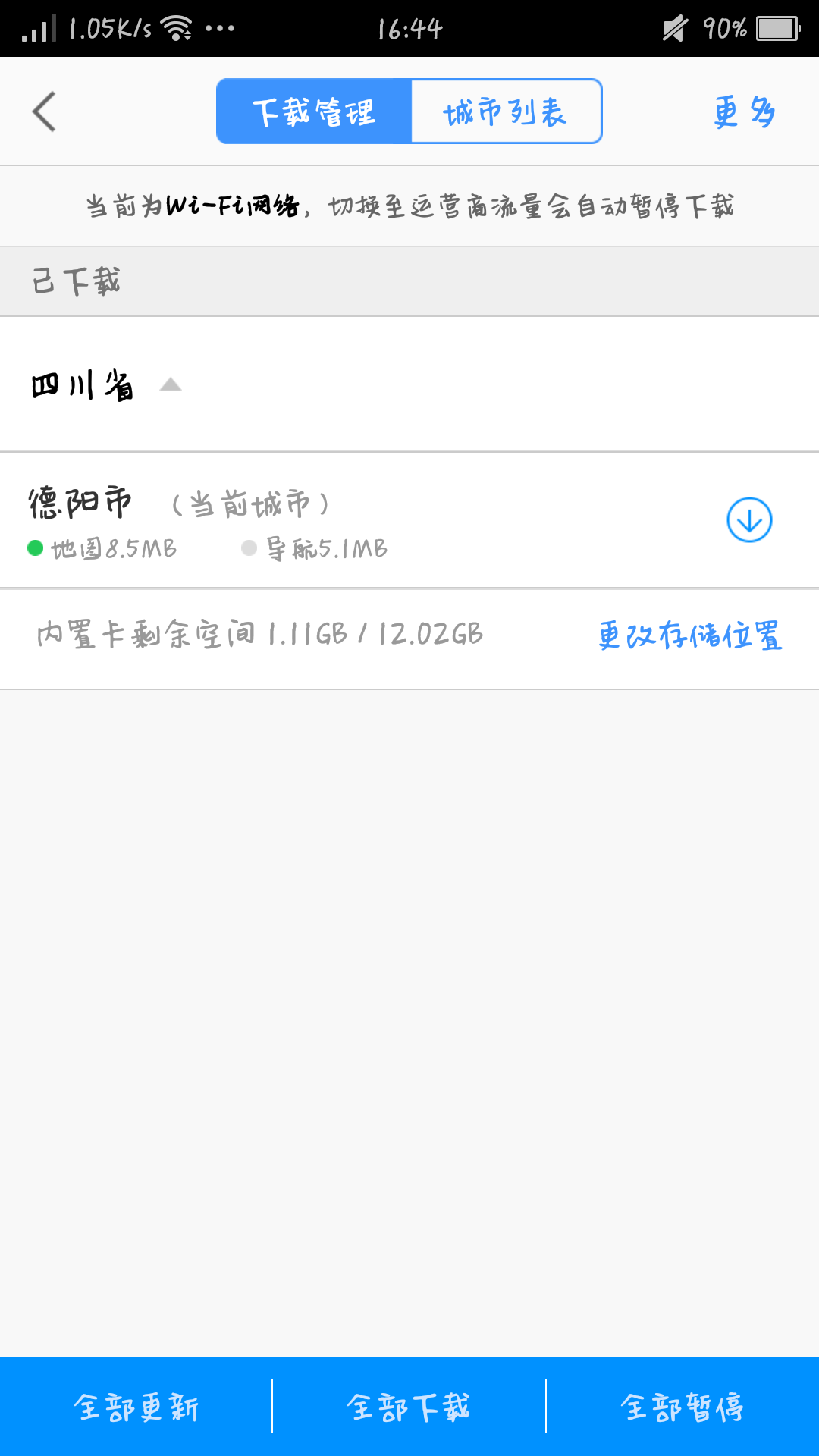Tap 全部更新 at the bottom

coord(136,1407)
